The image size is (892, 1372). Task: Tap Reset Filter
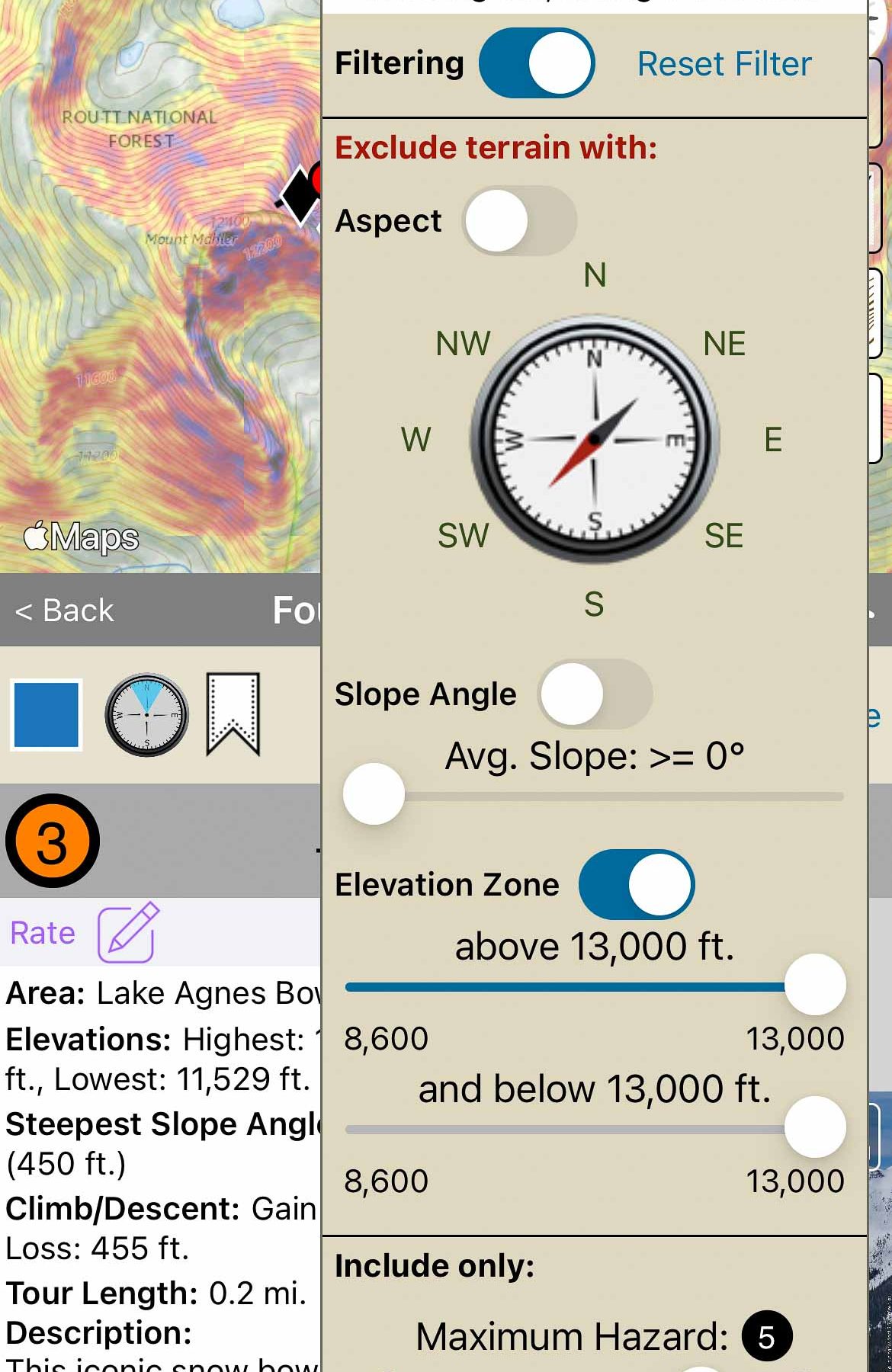724,64
